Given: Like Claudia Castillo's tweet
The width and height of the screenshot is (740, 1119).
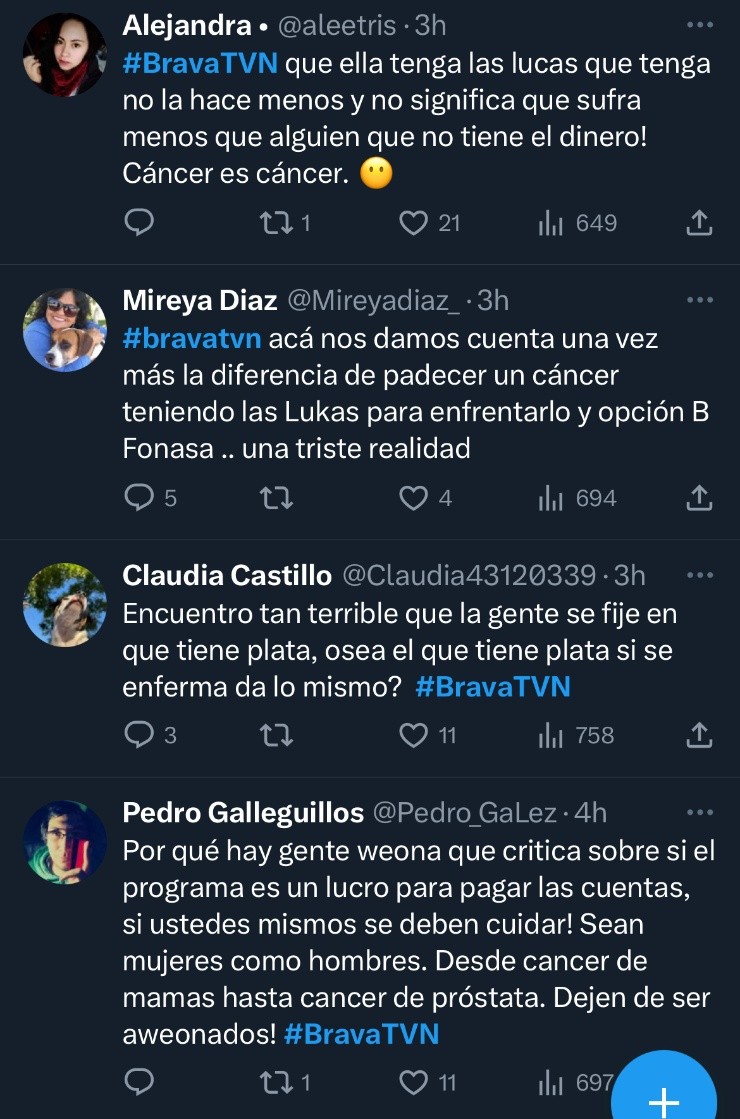Looking at the screenshot, I should (413, 735).
